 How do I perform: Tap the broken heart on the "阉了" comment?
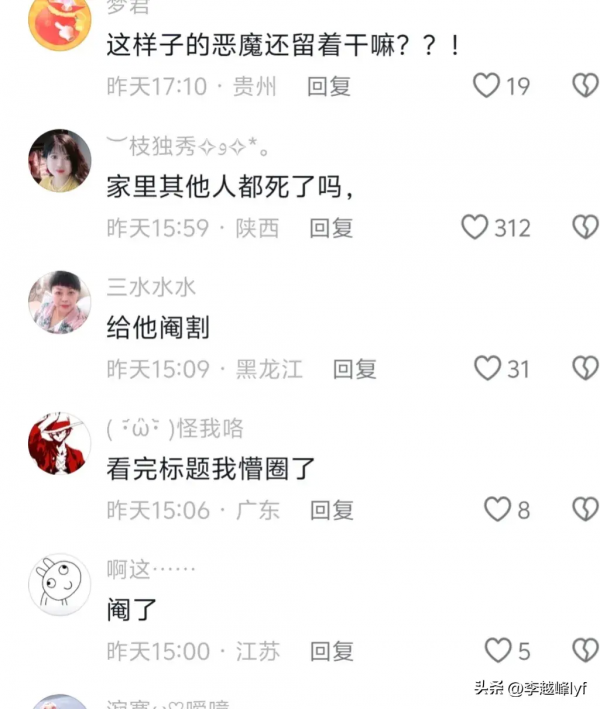point(585,651)
